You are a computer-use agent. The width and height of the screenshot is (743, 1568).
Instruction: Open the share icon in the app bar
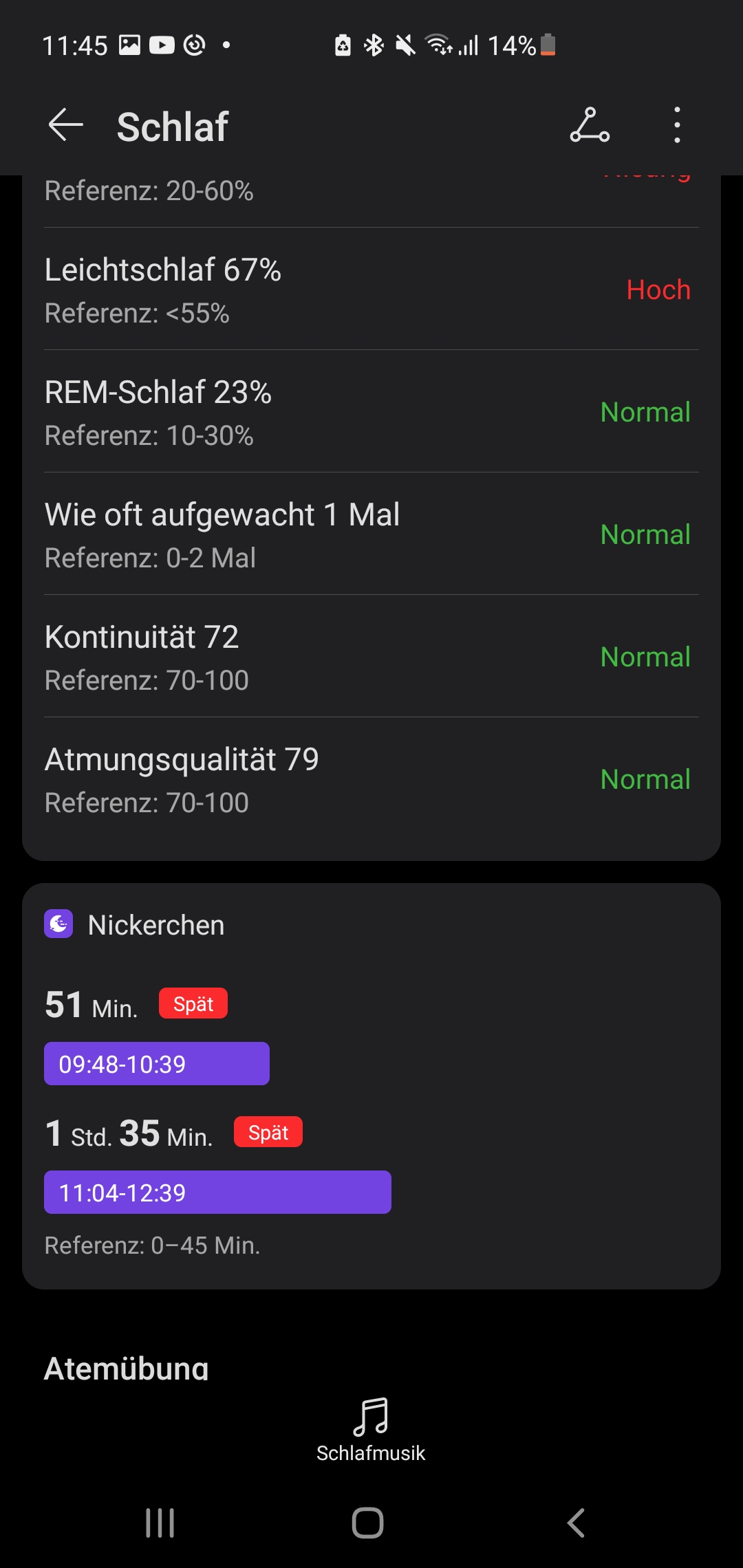pyautogui.click(x=590, y=125)
